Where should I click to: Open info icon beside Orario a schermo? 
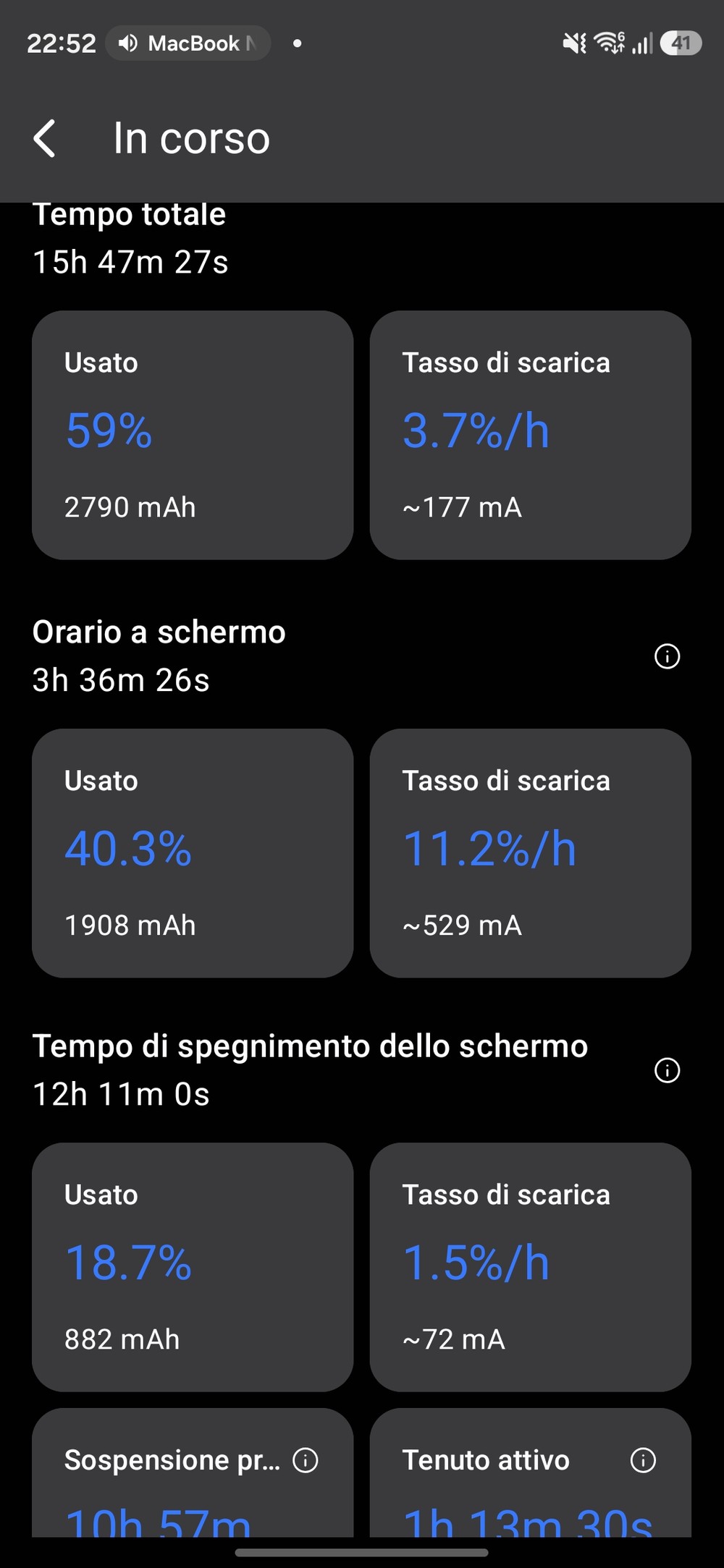(x=667, y=656)
